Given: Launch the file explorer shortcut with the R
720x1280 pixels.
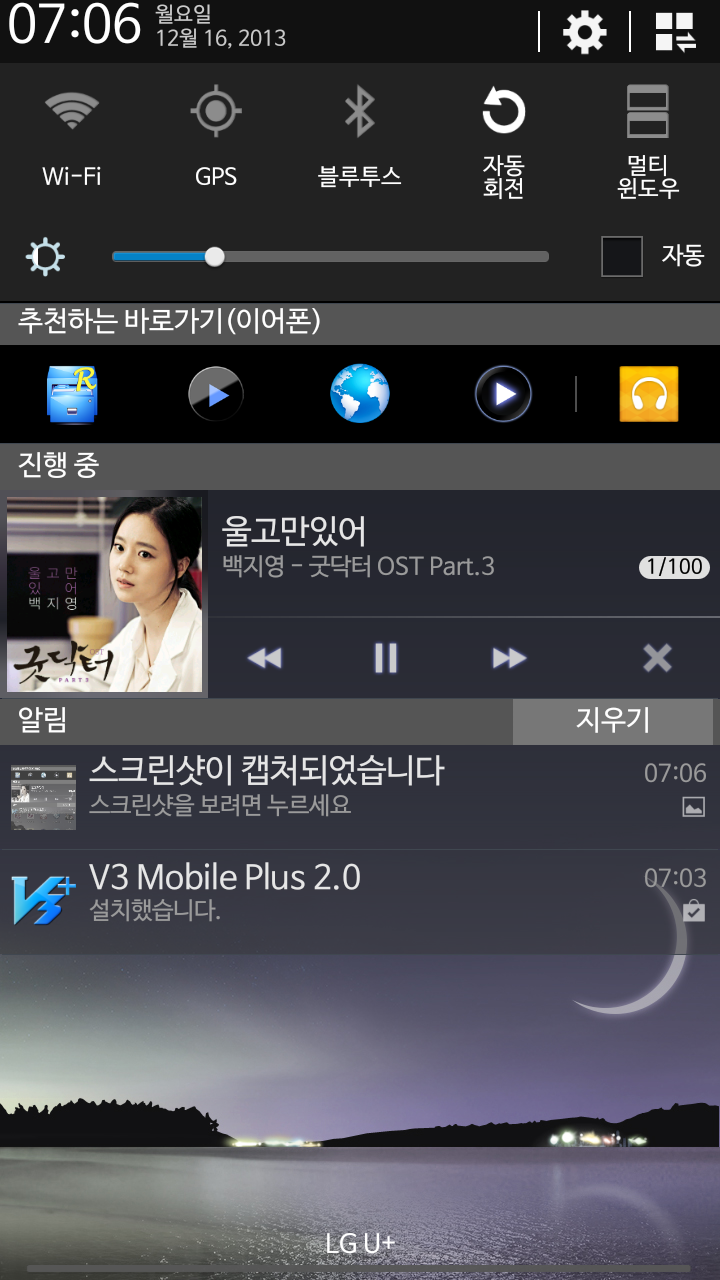Looking at the screenshot, I should click(72, 394).
